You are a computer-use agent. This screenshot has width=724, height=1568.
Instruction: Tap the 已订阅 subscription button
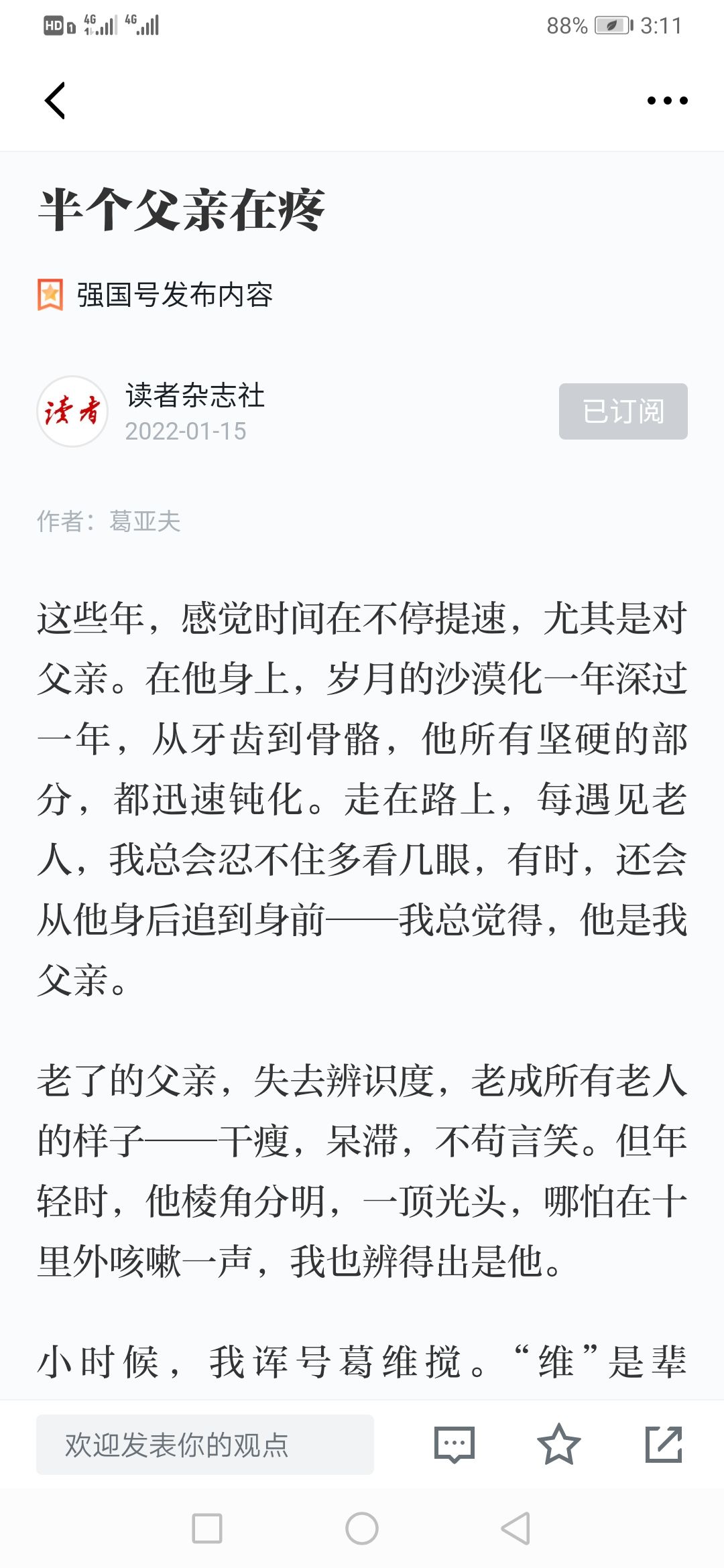623,411
